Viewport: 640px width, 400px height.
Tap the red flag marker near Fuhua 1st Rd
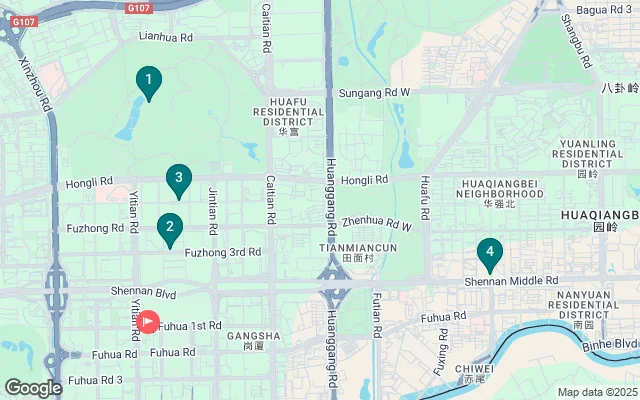147,322
